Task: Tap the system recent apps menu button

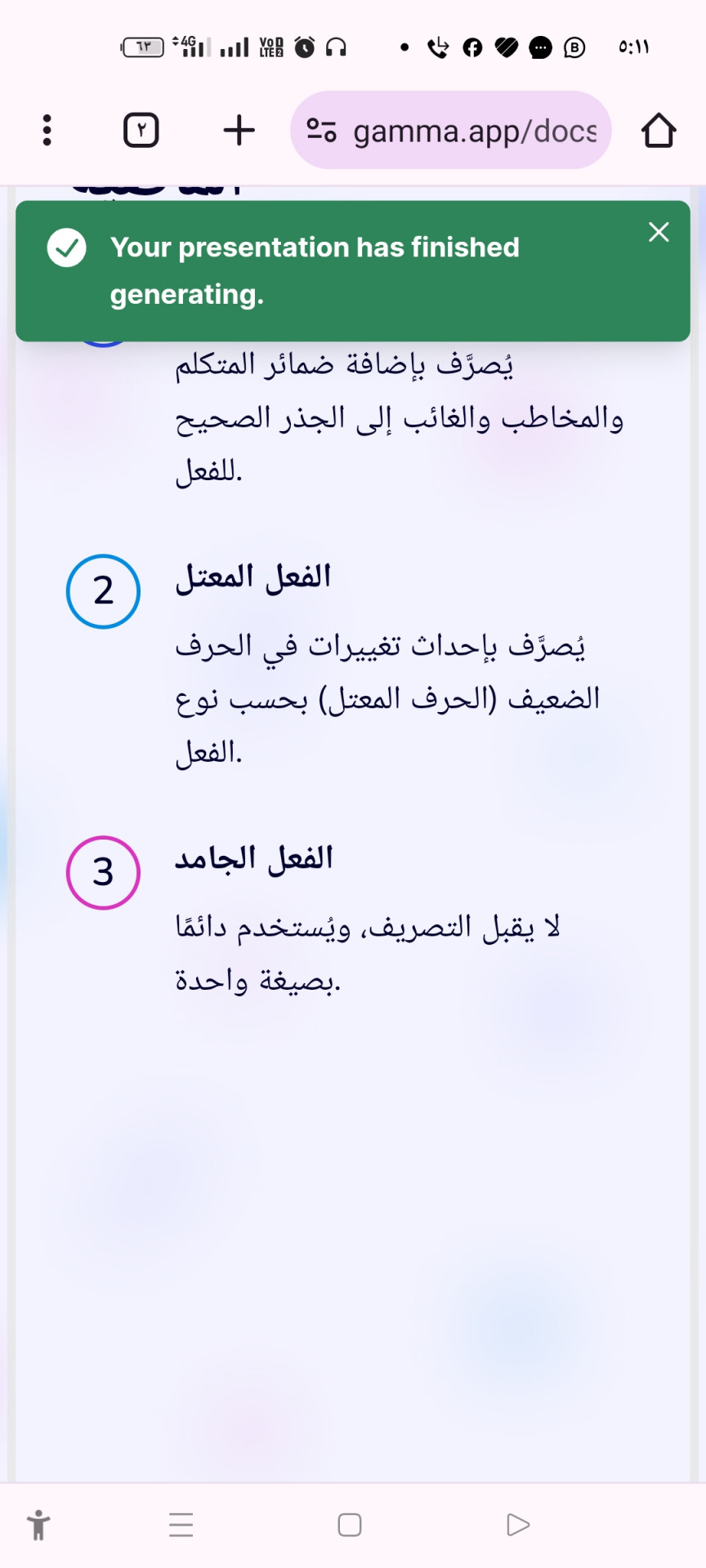Action: 181,1525
